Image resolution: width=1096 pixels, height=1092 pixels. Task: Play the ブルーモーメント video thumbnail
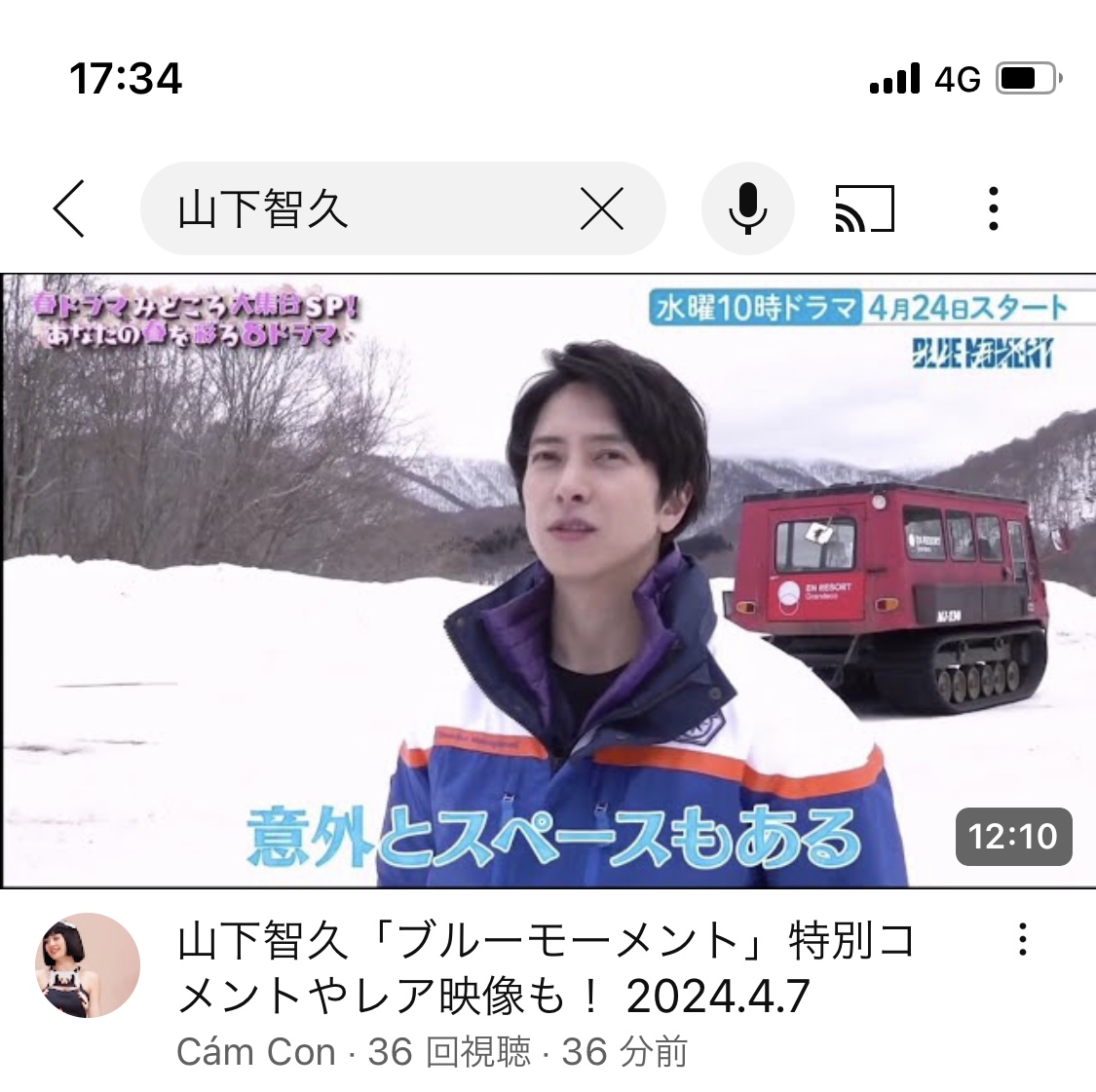click(x=548, y=581)
